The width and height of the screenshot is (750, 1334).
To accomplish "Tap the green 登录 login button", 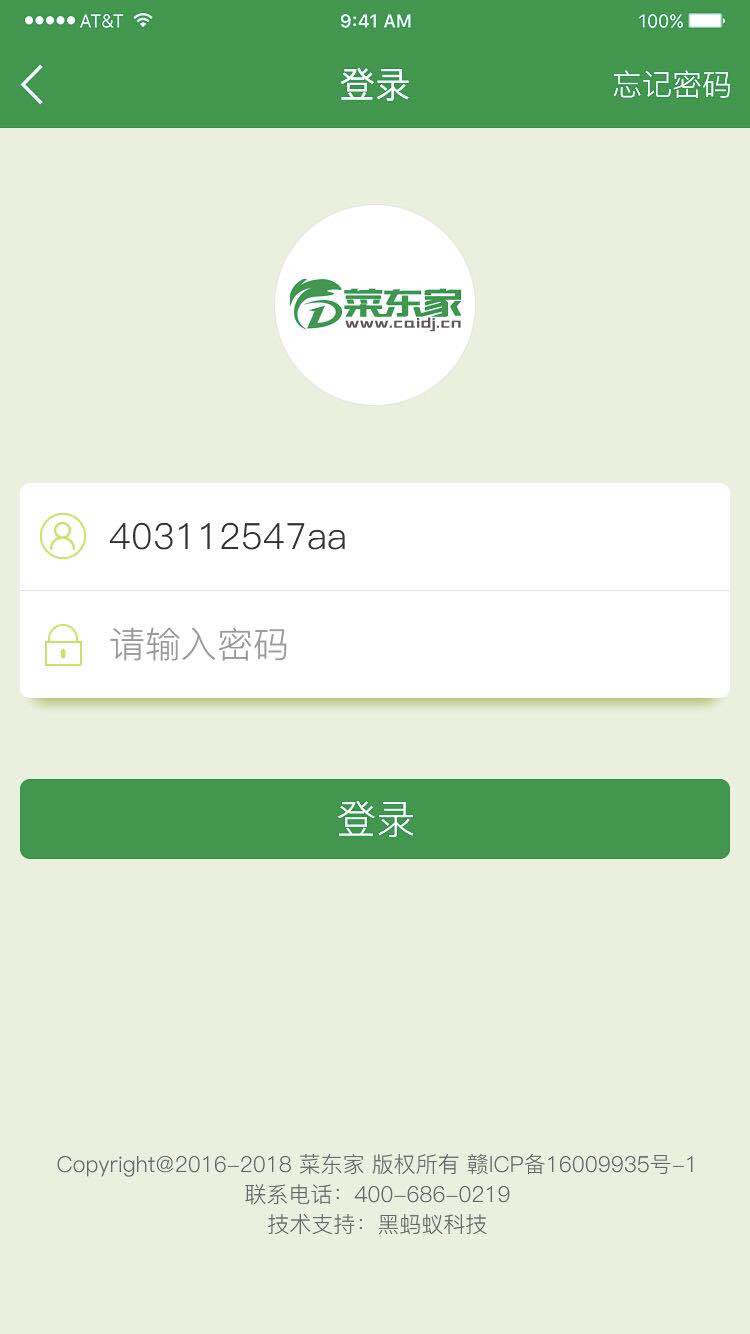I will click(375, 819).
